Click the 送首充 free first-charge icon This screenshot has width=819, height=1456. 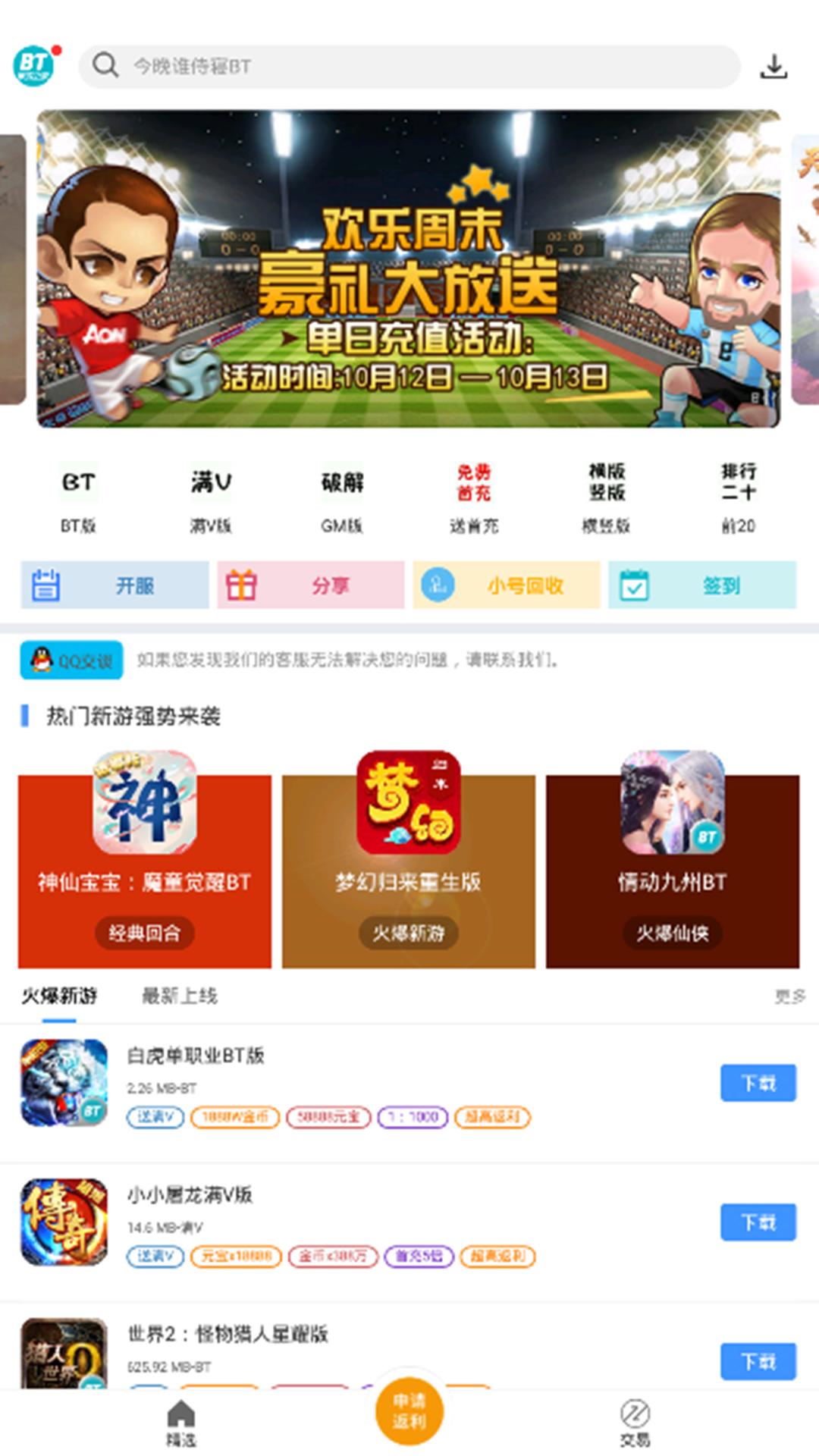coord(474,489)
